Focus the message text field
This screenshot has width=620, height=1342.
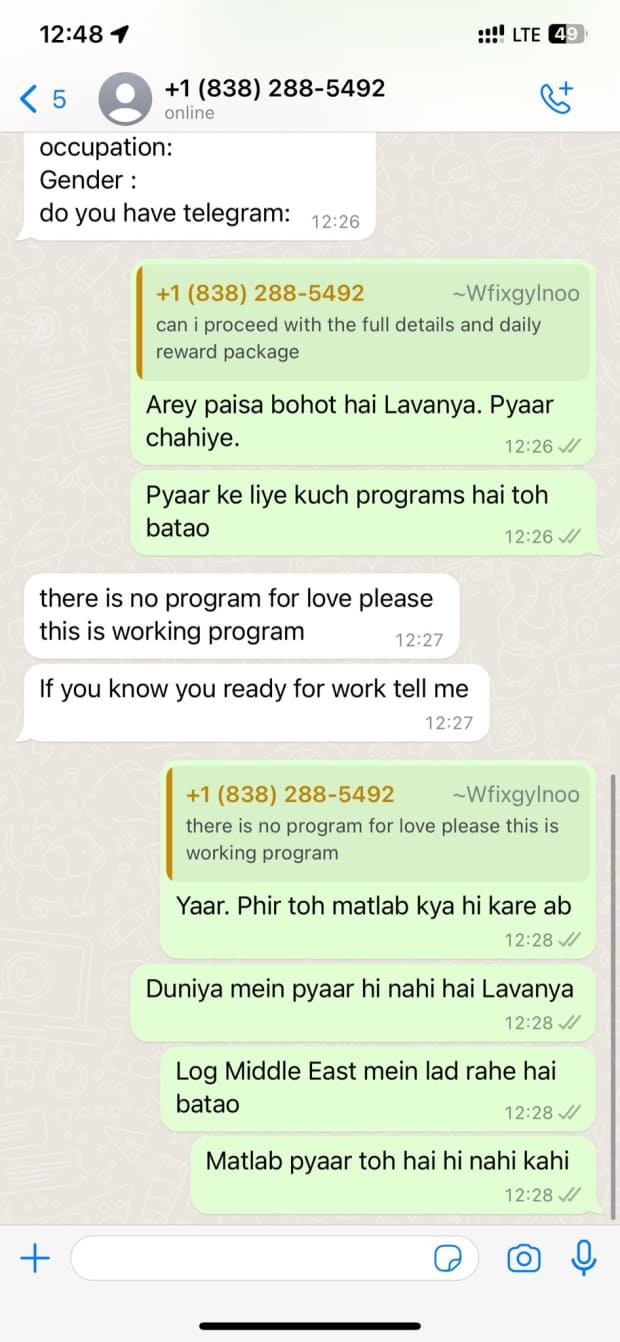pyautogui.click(x=250, y=1258)
